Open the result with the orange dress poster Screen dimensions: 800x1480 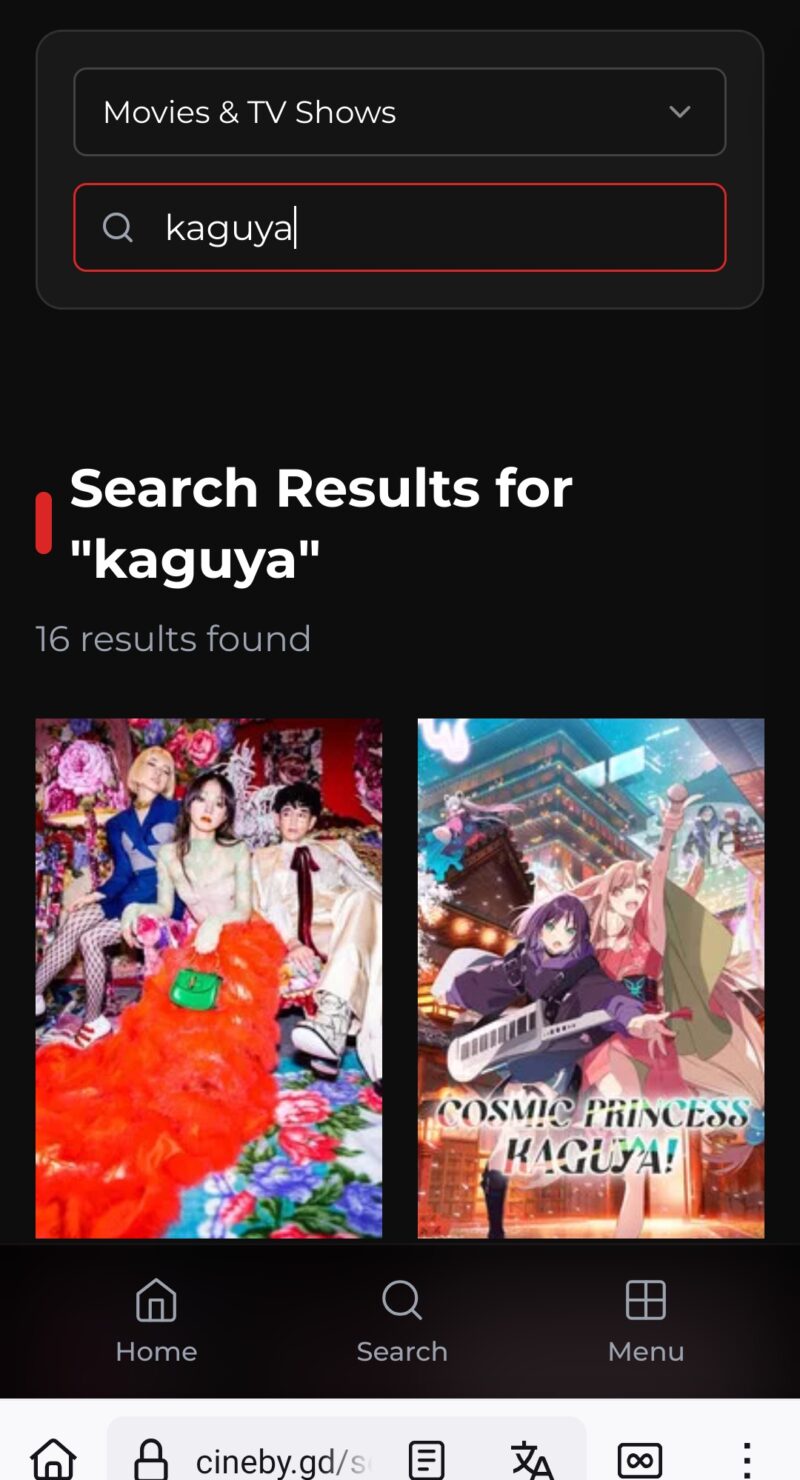coord(208,978)
